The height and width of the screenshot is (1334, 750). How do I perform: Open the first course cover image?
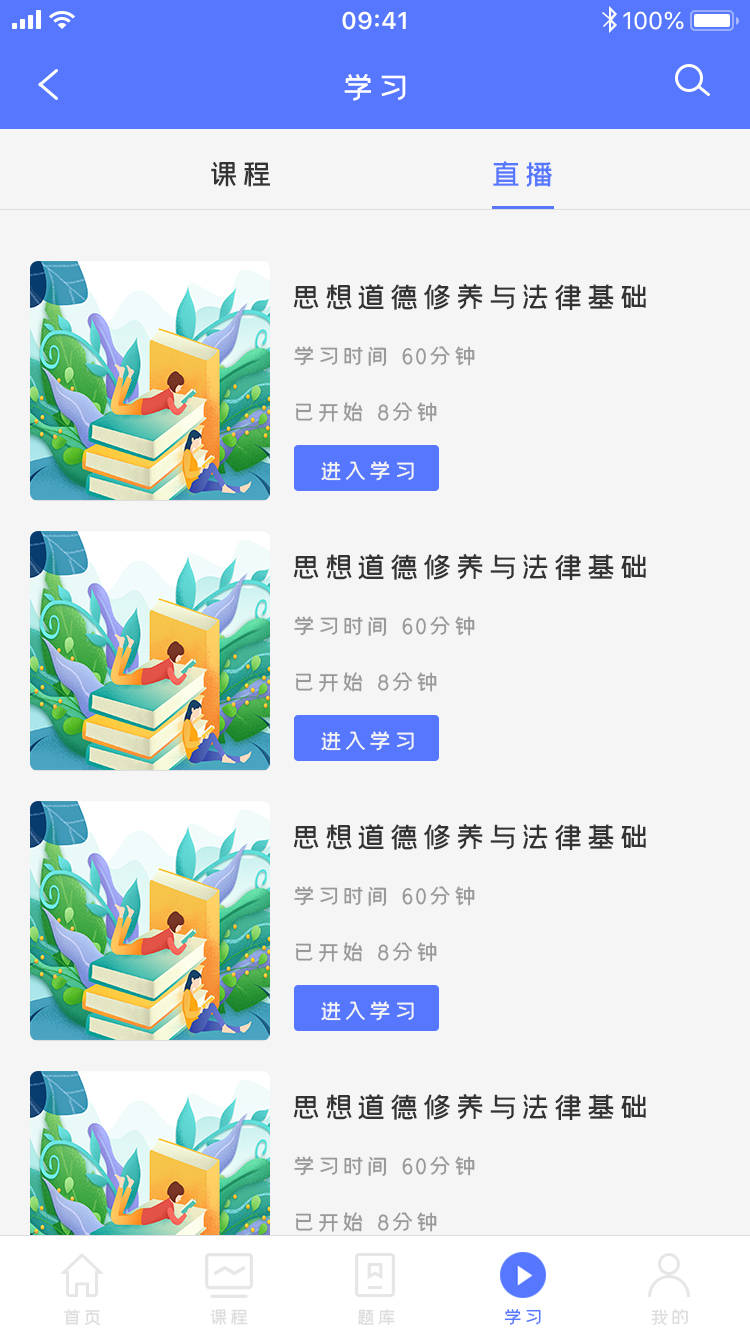pyautogui.click(x=150, y=381)
